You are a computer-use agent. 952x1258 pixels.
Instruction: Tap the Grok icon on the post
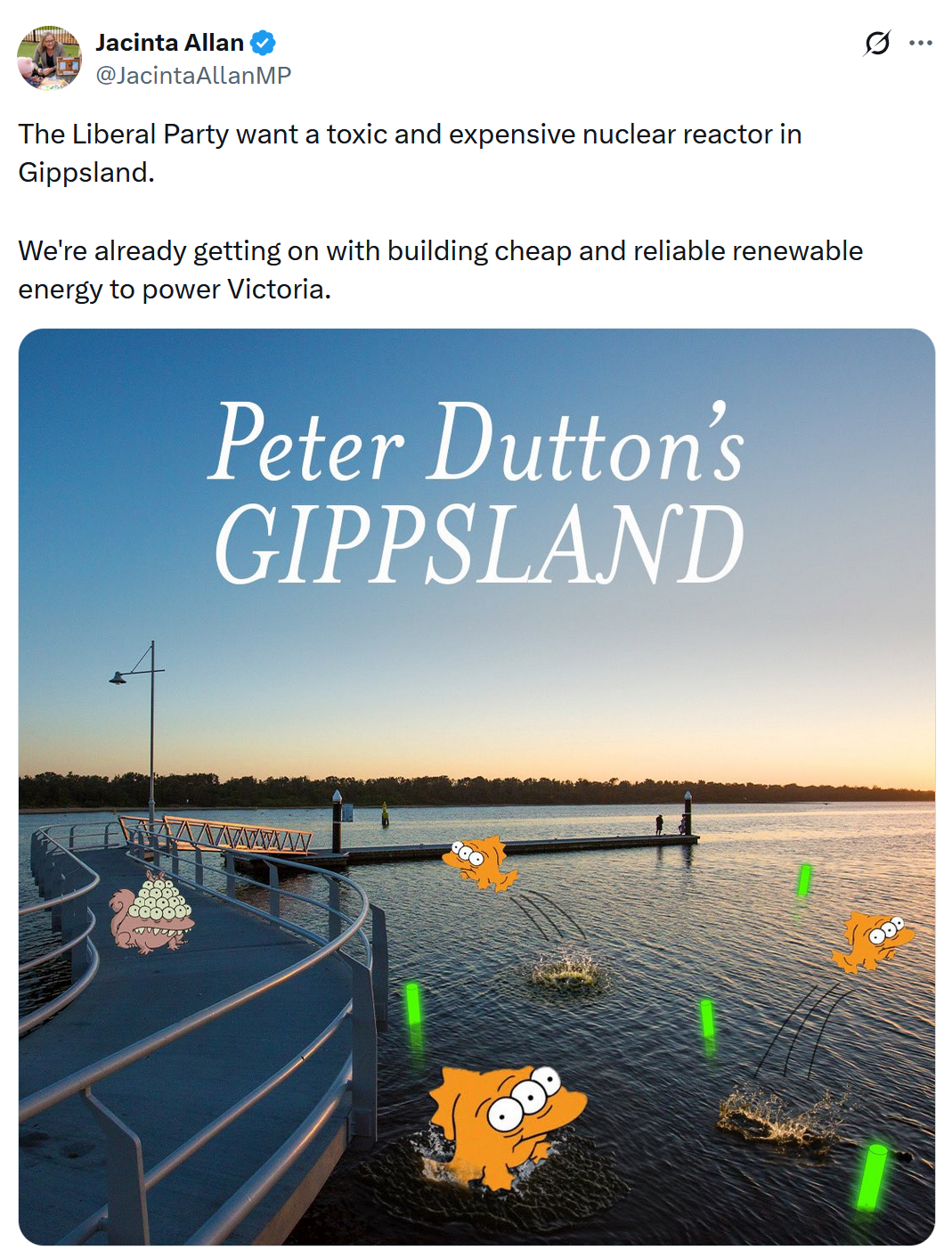coord(877,43)
